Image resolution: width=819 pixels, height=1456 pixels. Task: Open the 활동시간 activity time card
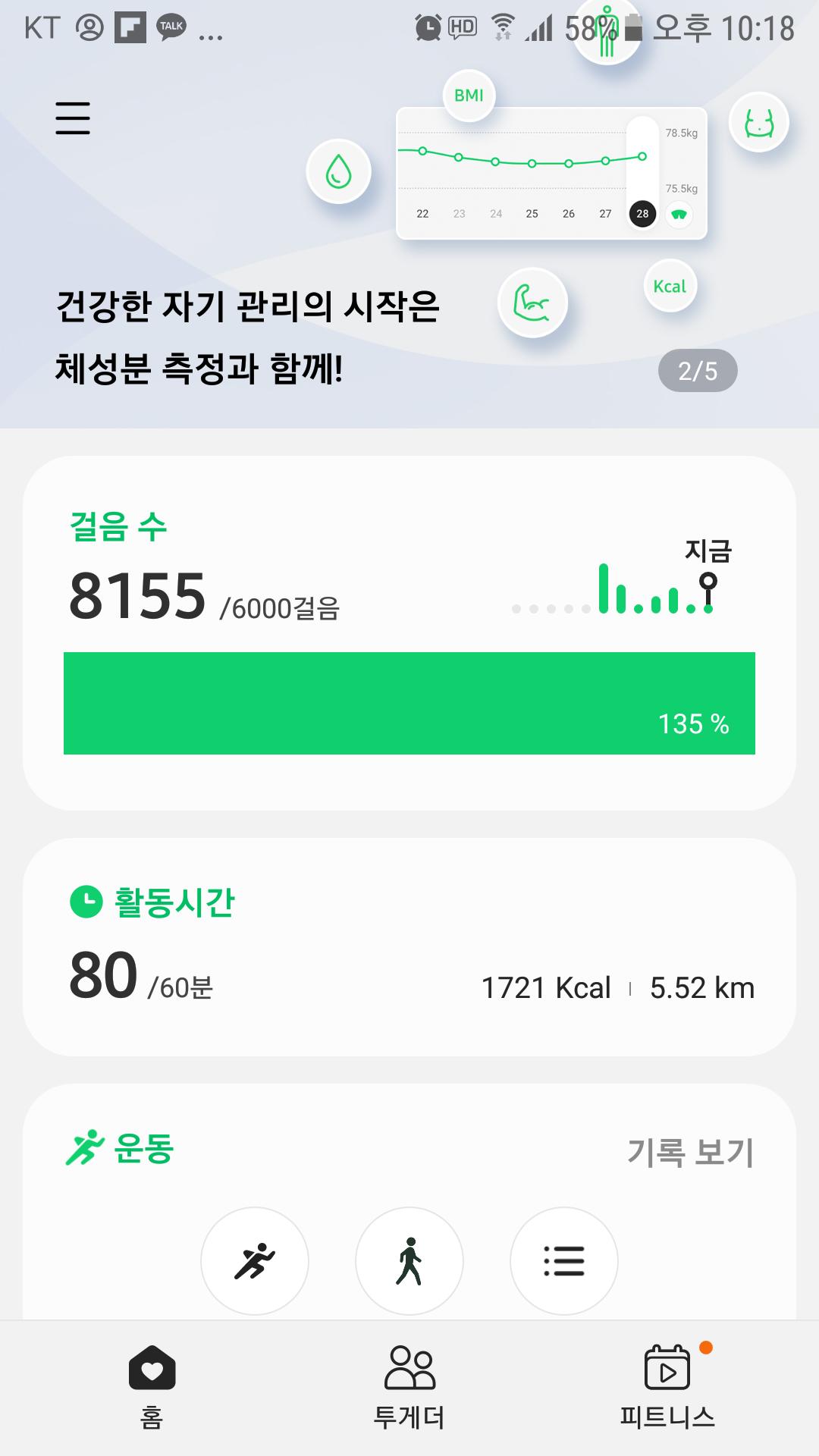[x=409, y=946]
